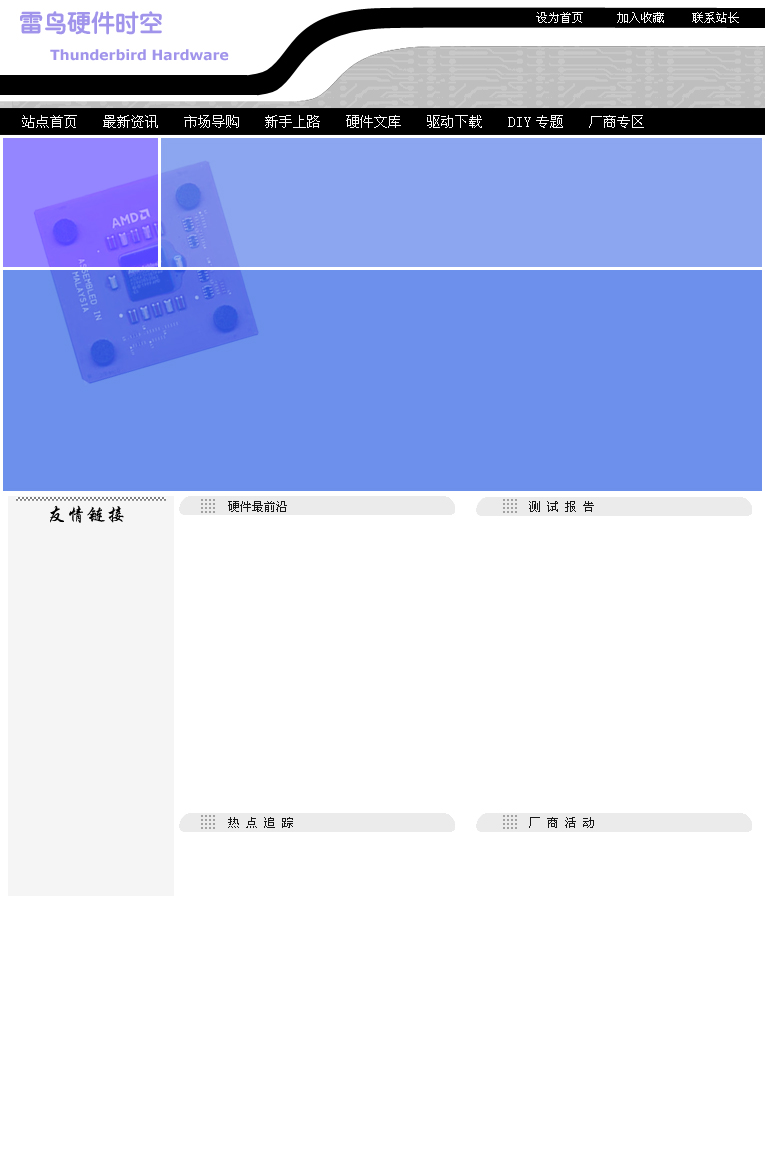Switch to 硬件文库
Image resolution: width=765 pixels, height=1170 pixels.
tap(373, 122)
